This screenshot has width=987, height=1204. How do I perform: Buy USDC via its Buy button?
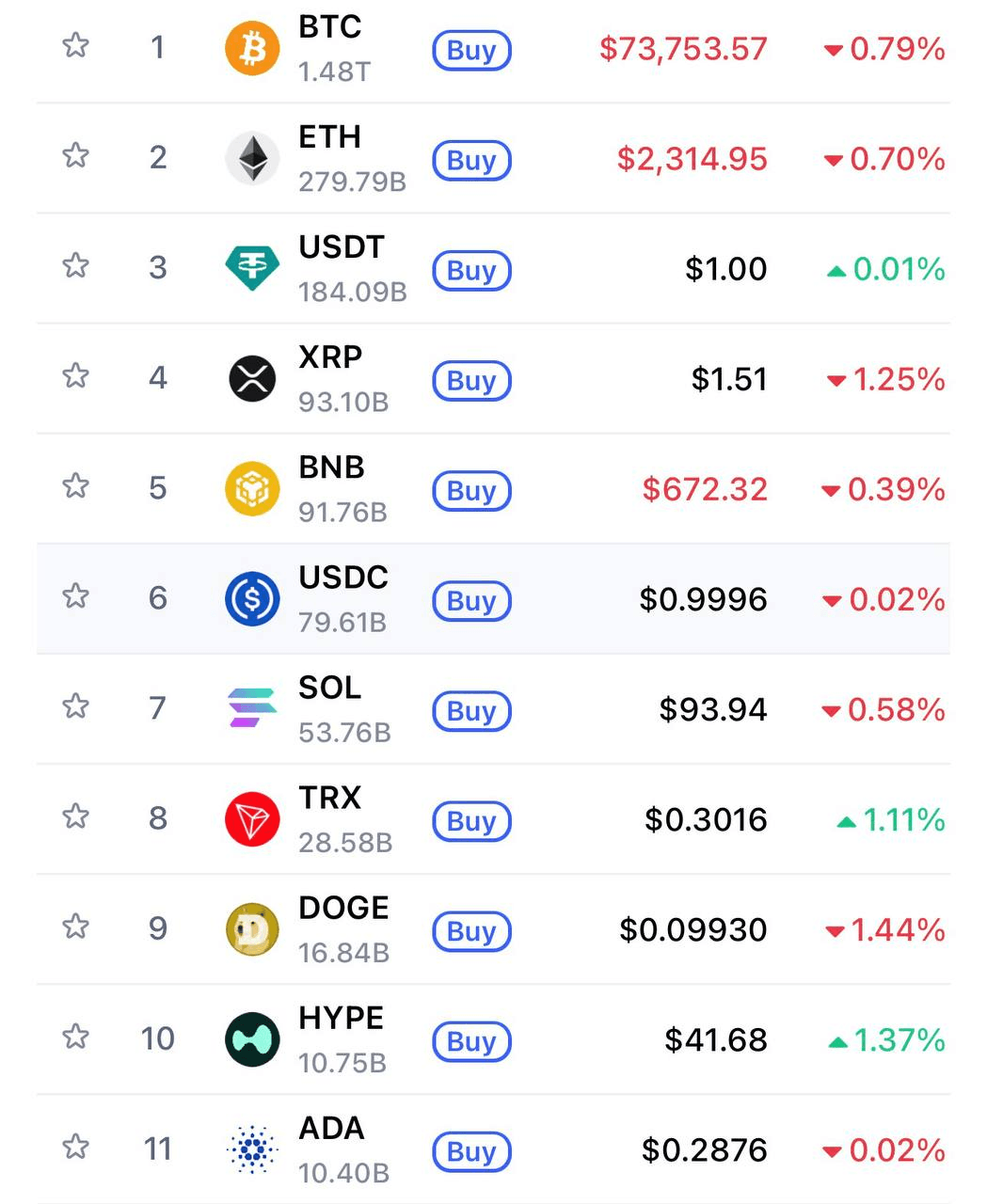coord(471,600)
